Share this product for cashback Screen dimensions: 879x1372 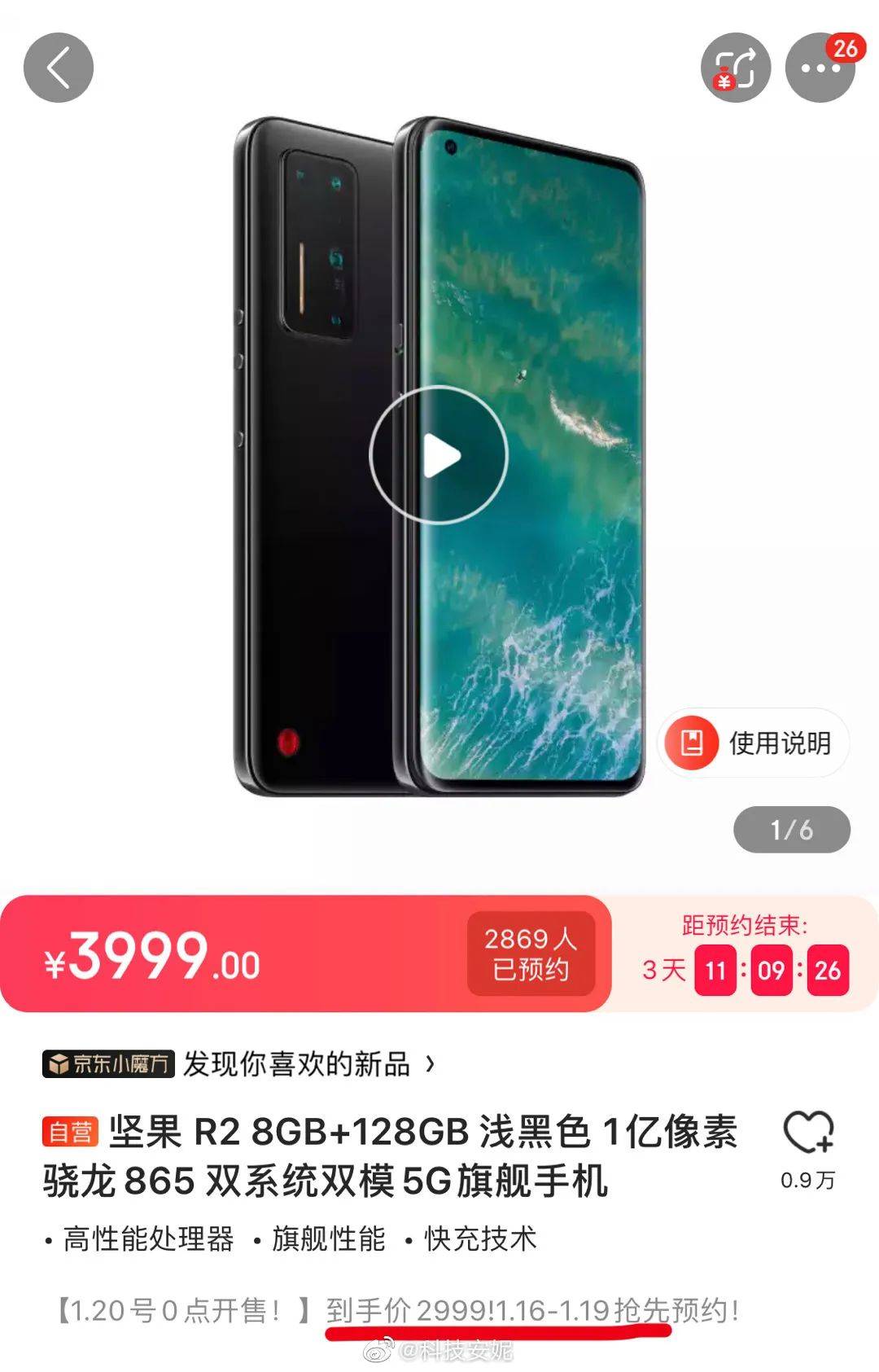click(735, 68)
